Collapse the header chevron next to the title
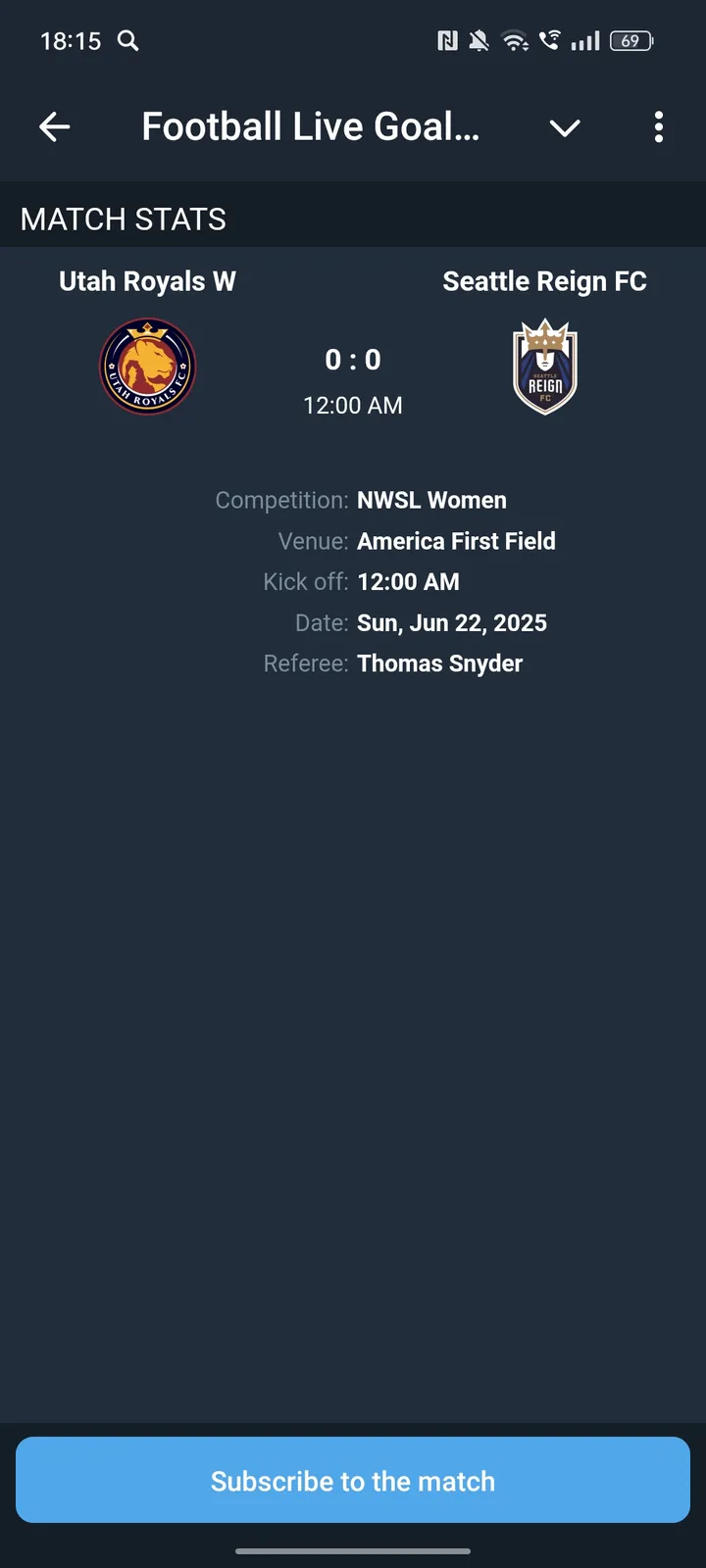 point(565,127)
